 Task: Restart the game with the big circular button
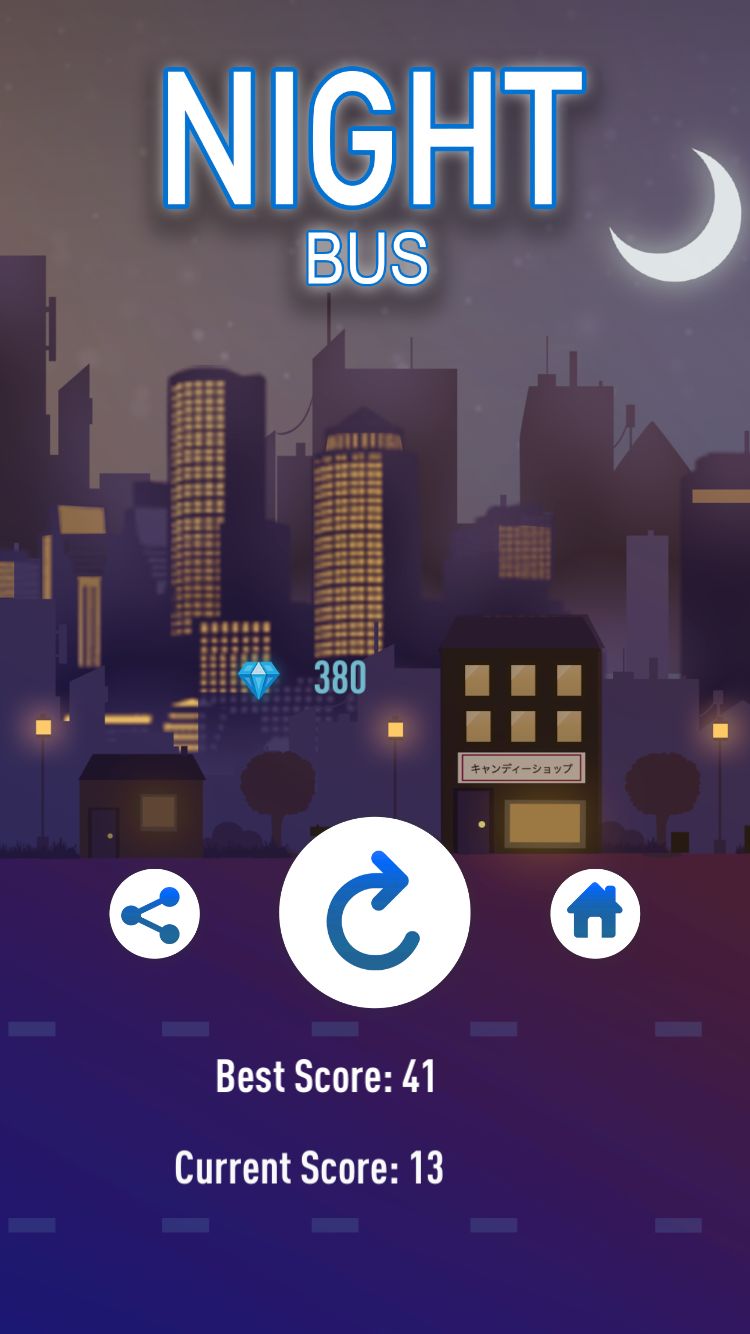375,912
